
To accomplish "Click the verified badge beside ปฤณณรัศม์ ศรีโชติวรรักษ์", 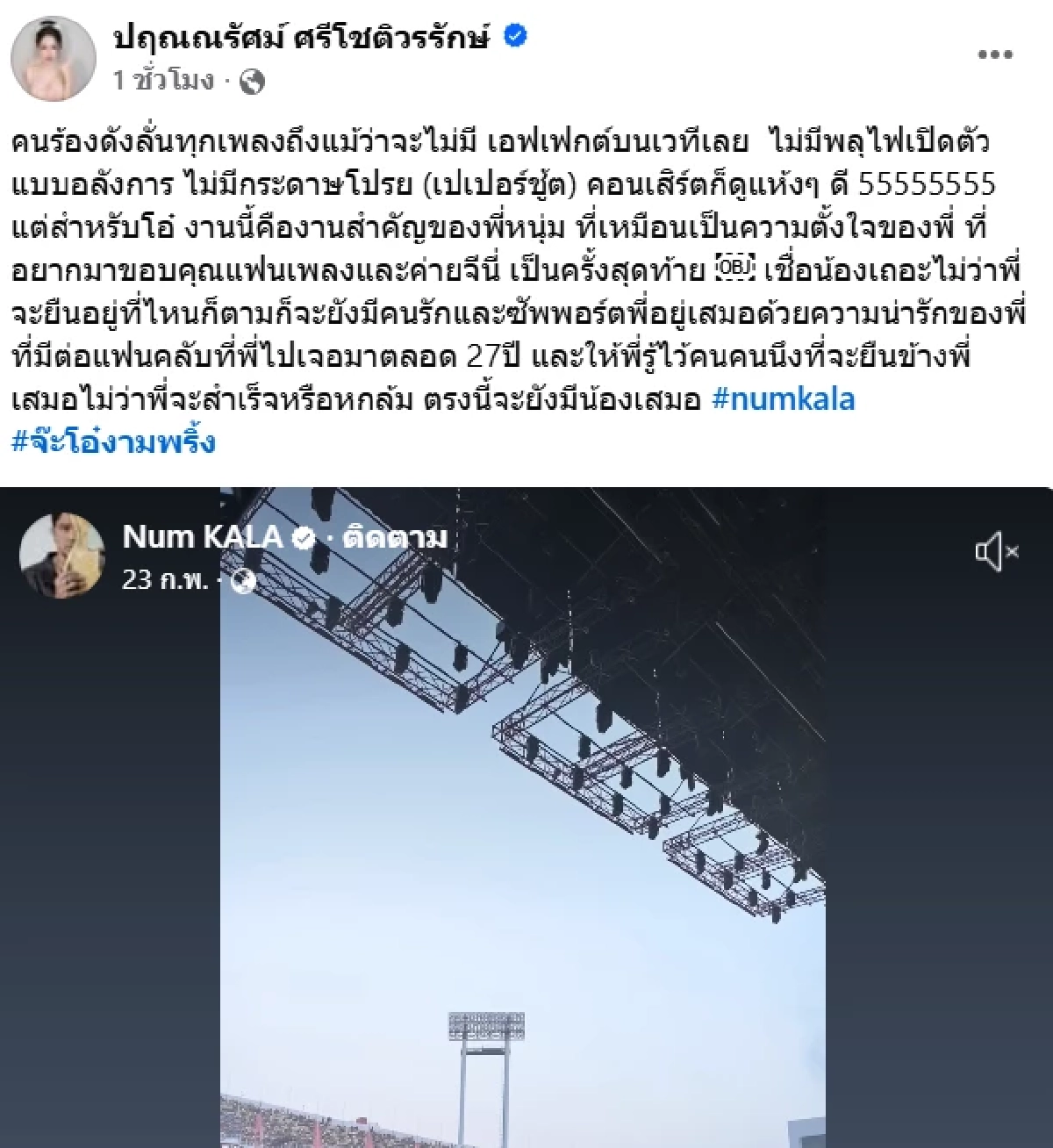I will click(515, 36).
